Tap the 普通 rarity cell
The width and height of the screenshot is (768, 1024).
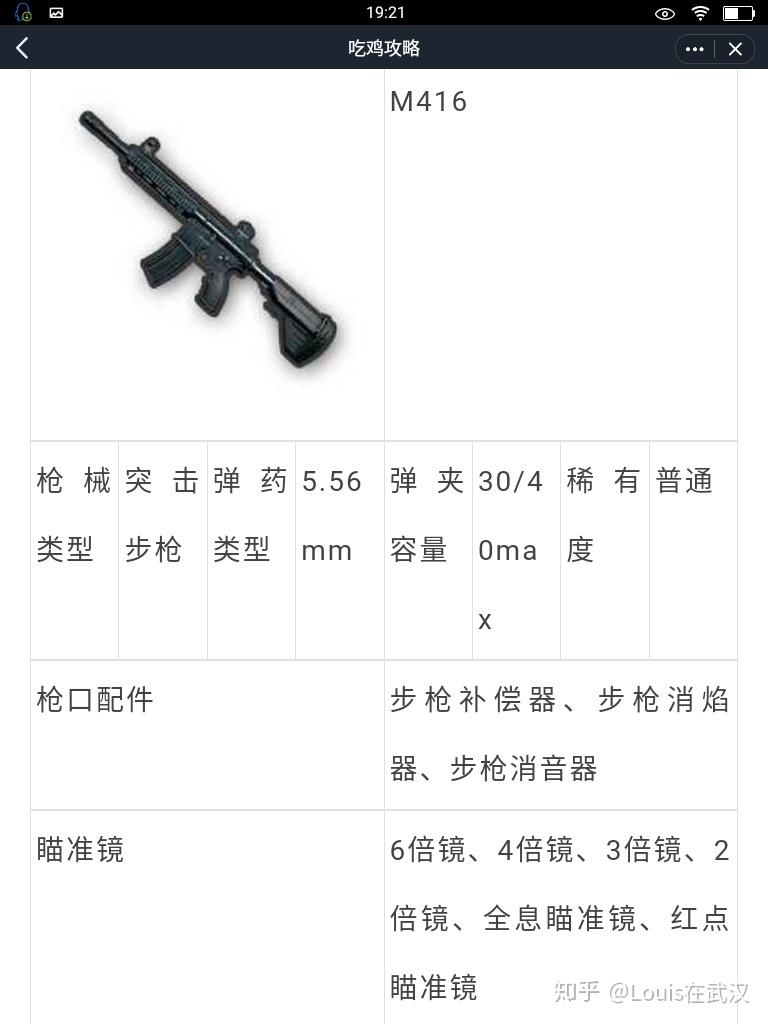pos(692,481)
